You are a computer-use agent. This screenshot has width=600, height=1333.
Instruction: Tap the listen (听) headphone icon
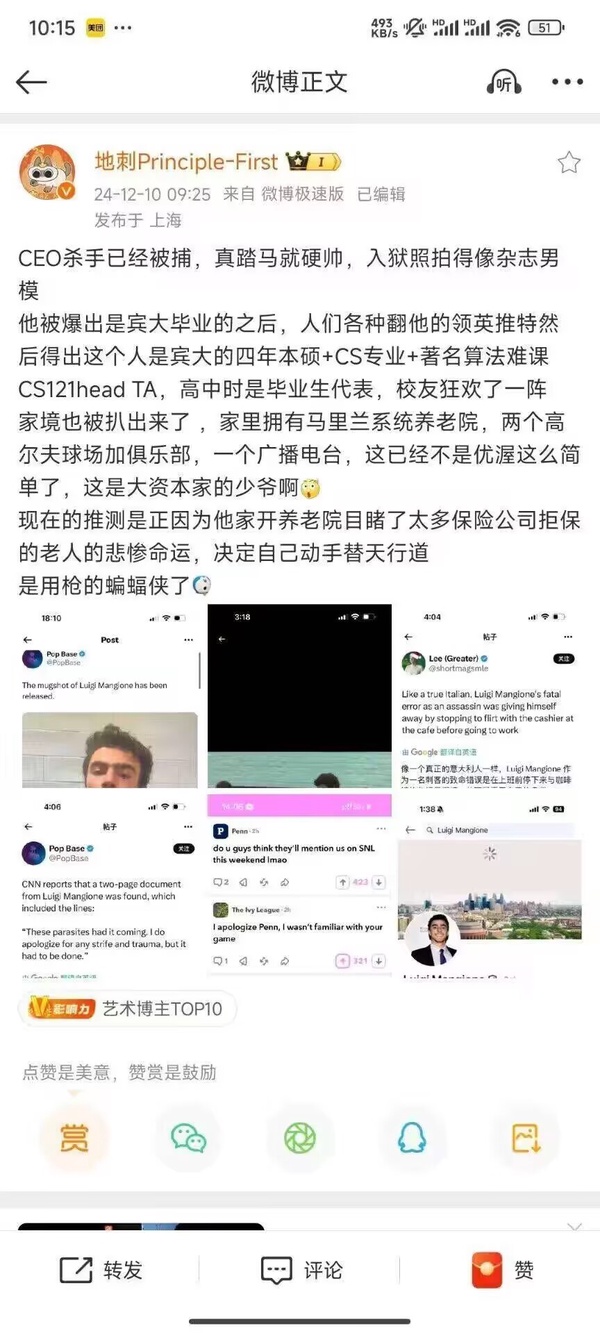[x=503, y=82]
